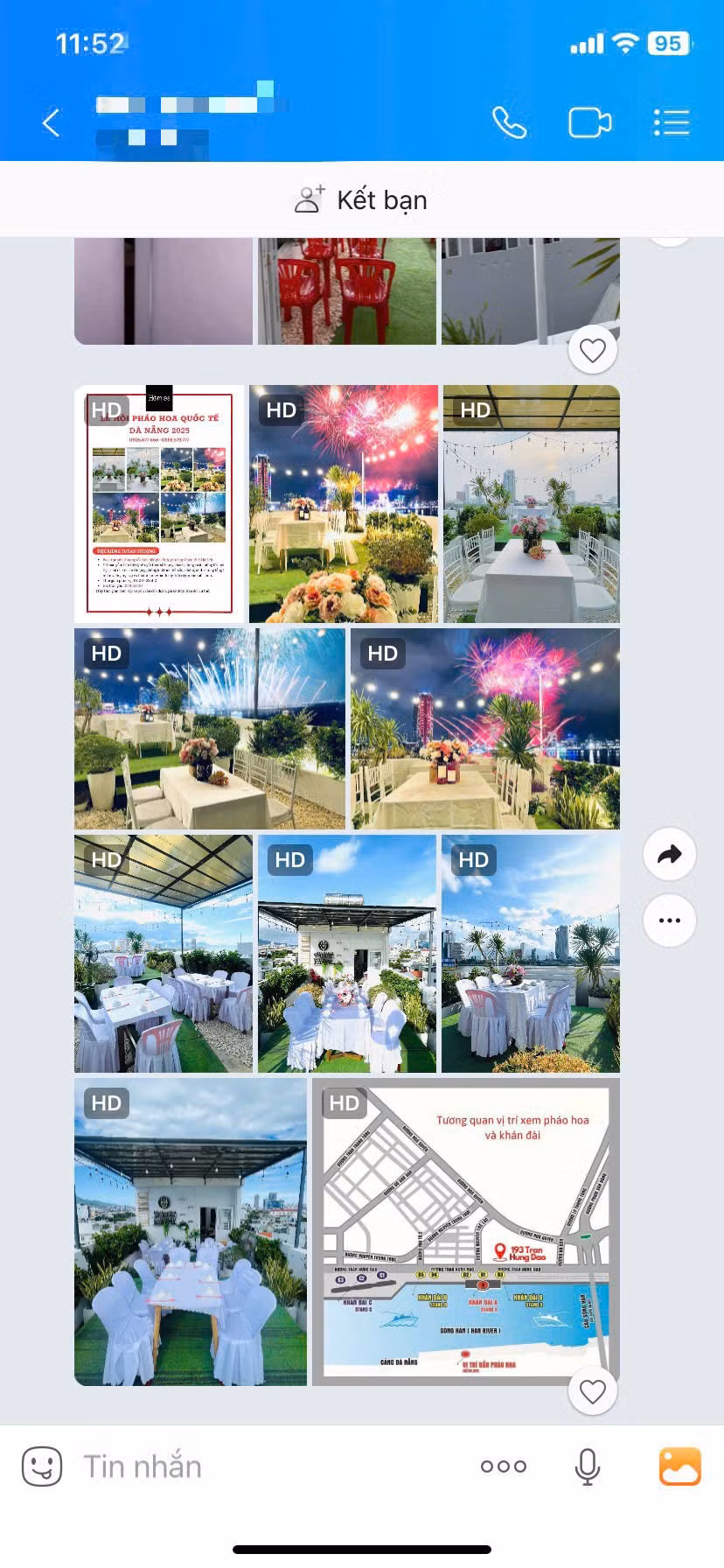Start a video call

(589, 122)
